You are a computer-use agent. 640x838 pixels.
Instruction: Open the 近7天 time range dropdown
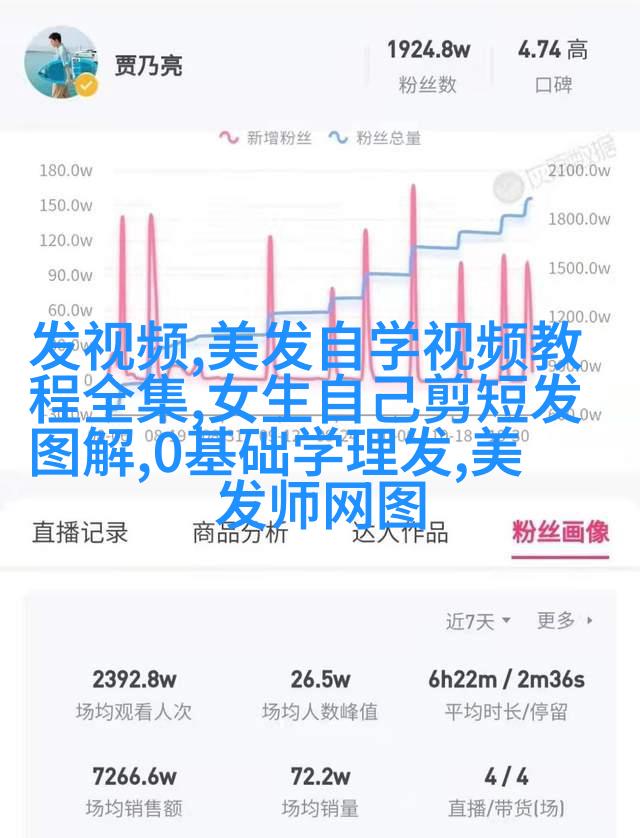[478, 621]
